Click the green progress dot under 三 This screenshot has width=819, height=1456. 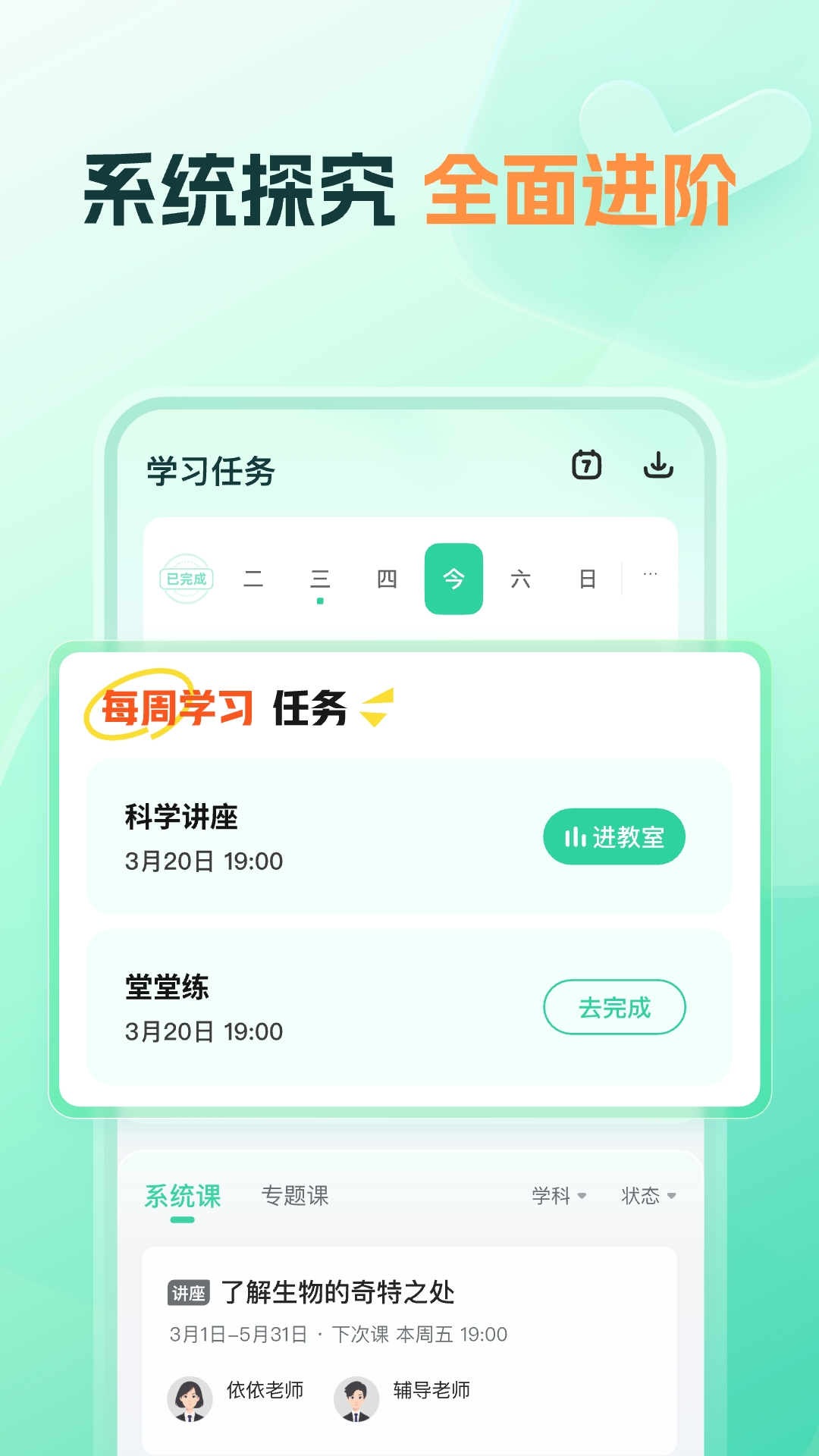pyautogui.click(x=321, y=599)
